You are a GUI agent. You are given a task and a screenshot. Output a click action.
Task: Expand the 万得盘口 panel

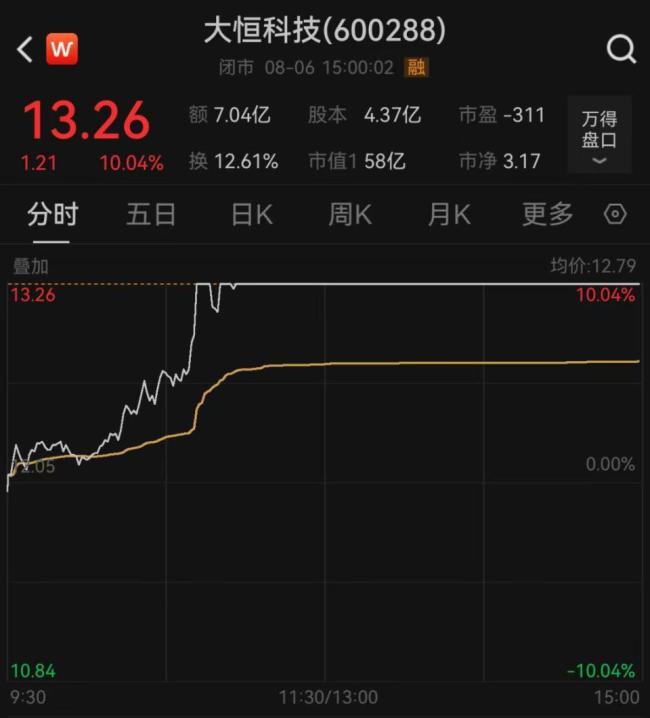pos(599,135)
